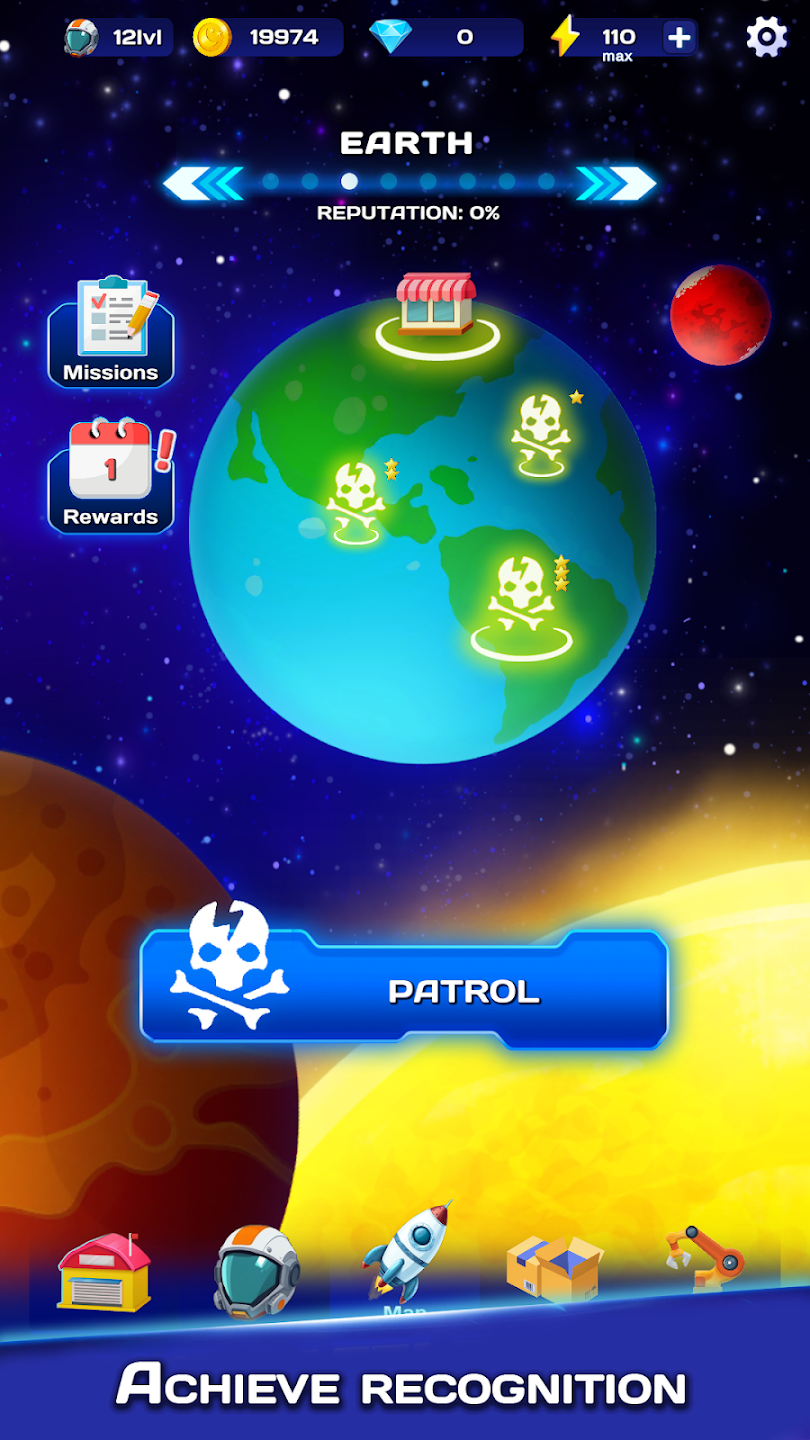Start the Patrol mission
Screen dimensions: 810x1440
coord(404,989)
